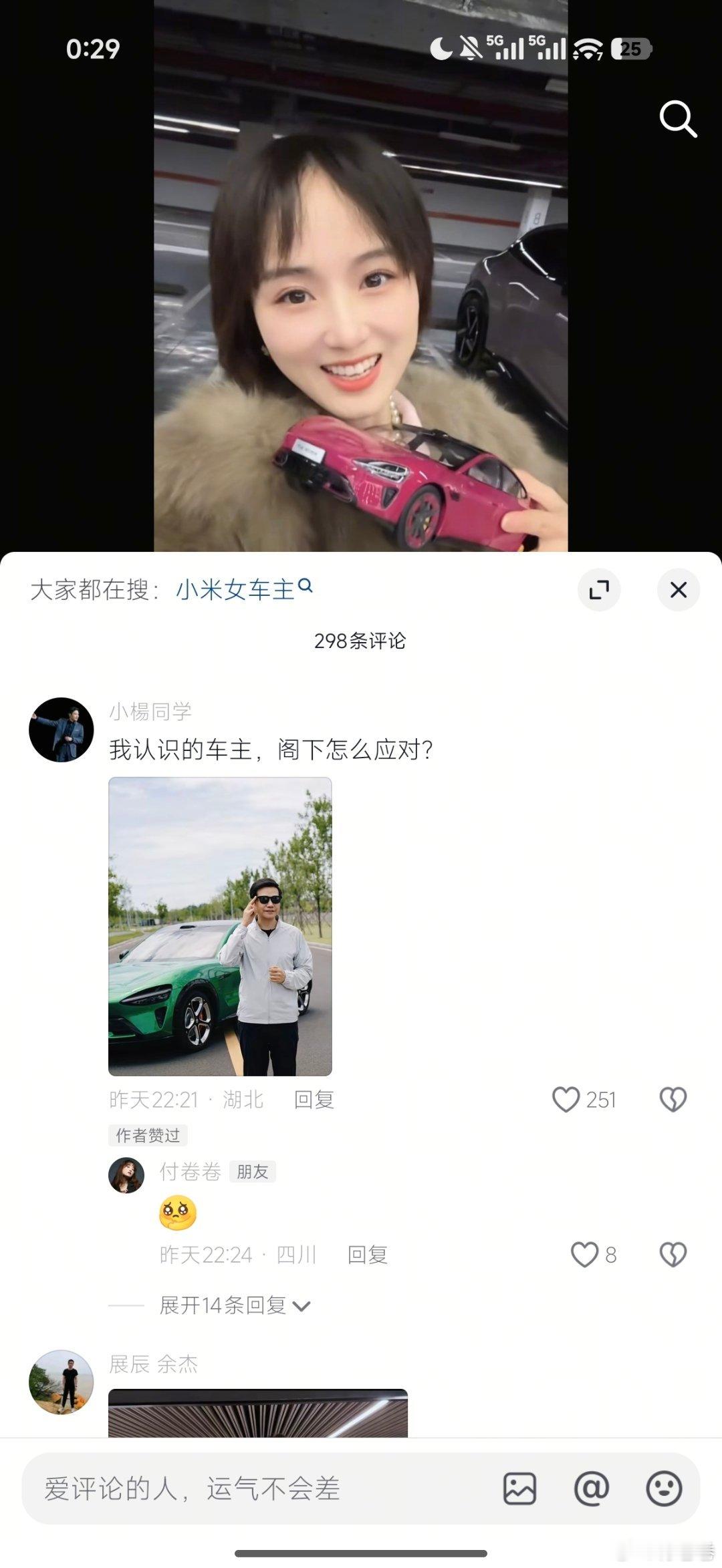
Task: Reply to 小楊同学's comment via 回复
Action: point(313,1100)
